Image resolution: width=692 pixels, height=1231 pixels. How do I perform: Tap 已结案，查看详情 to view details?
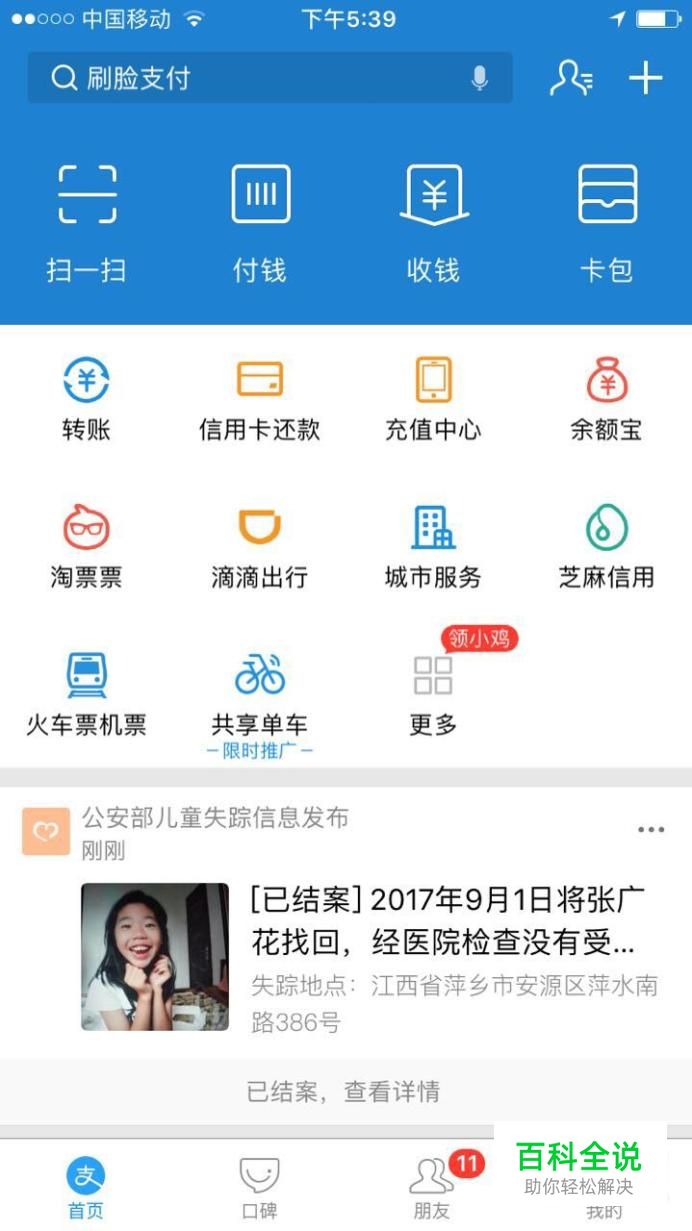pos(343,1091)
